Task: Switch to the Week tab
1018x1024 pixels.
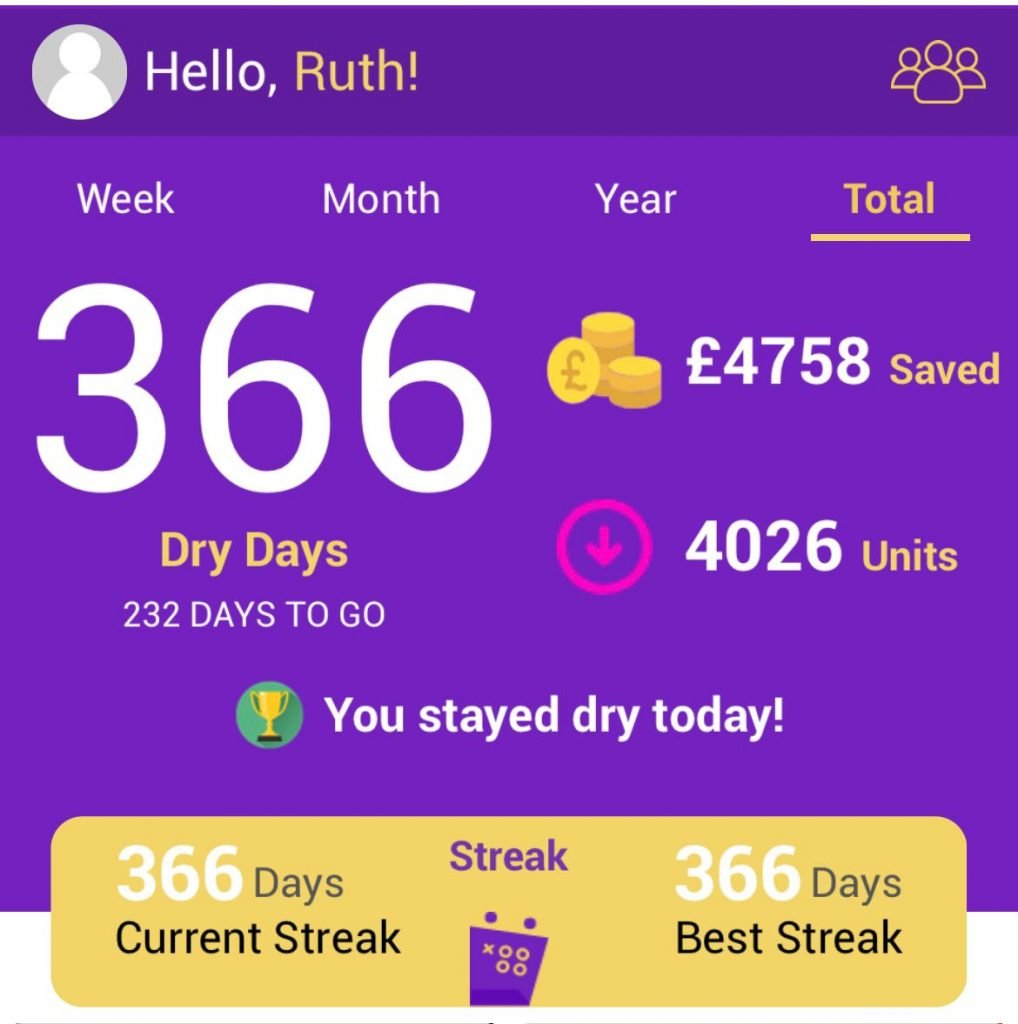Action: tap(126, 199)
